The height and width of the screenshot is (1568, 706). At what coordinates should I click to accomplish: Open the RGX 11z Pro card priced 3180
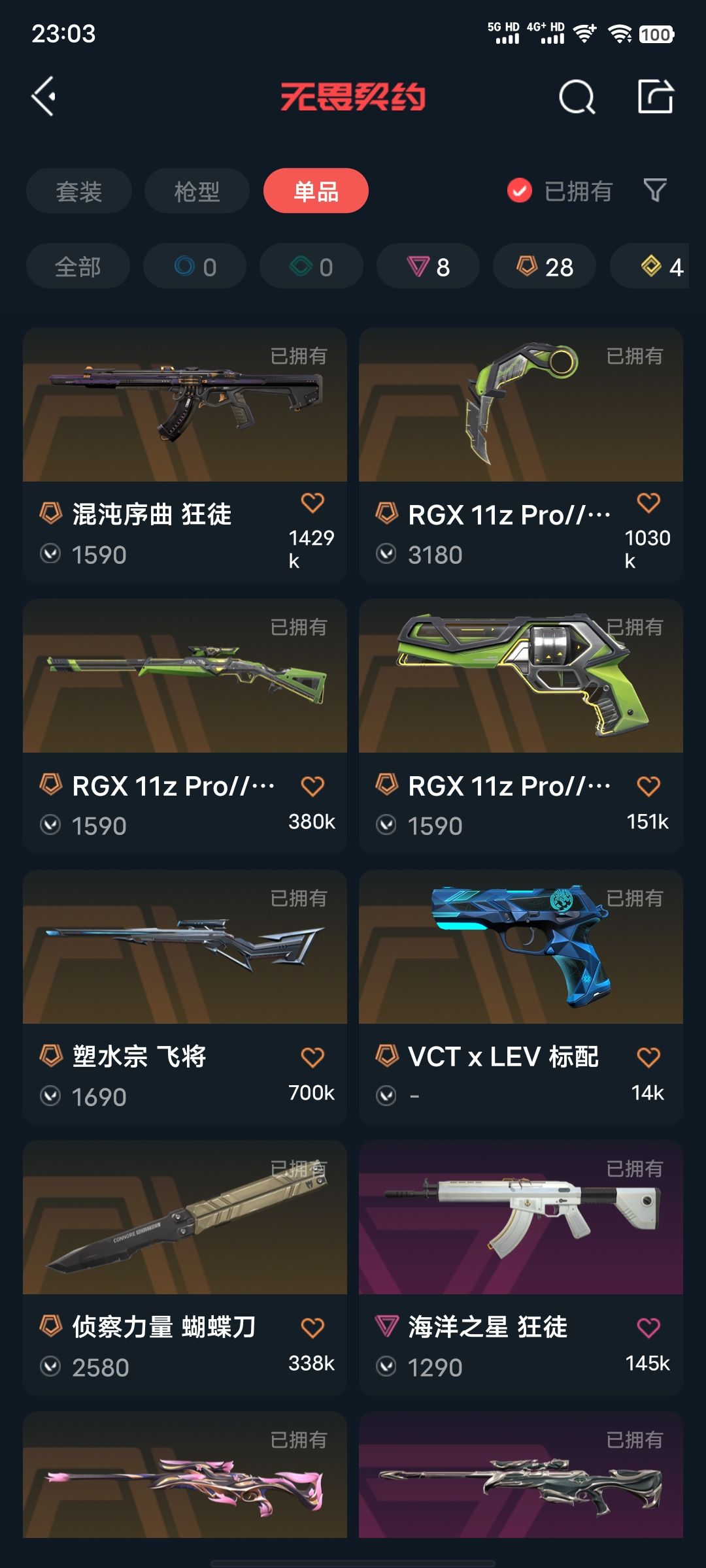521,455
